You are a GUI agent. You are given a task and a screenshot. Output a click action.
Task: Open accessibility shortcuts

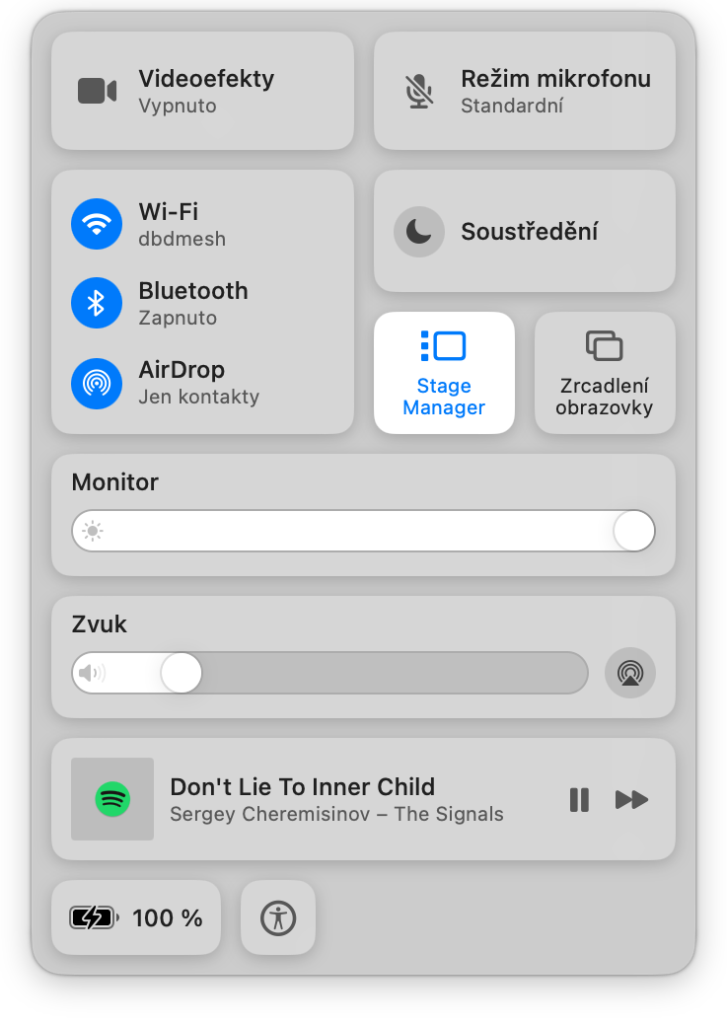pos(278,918)
